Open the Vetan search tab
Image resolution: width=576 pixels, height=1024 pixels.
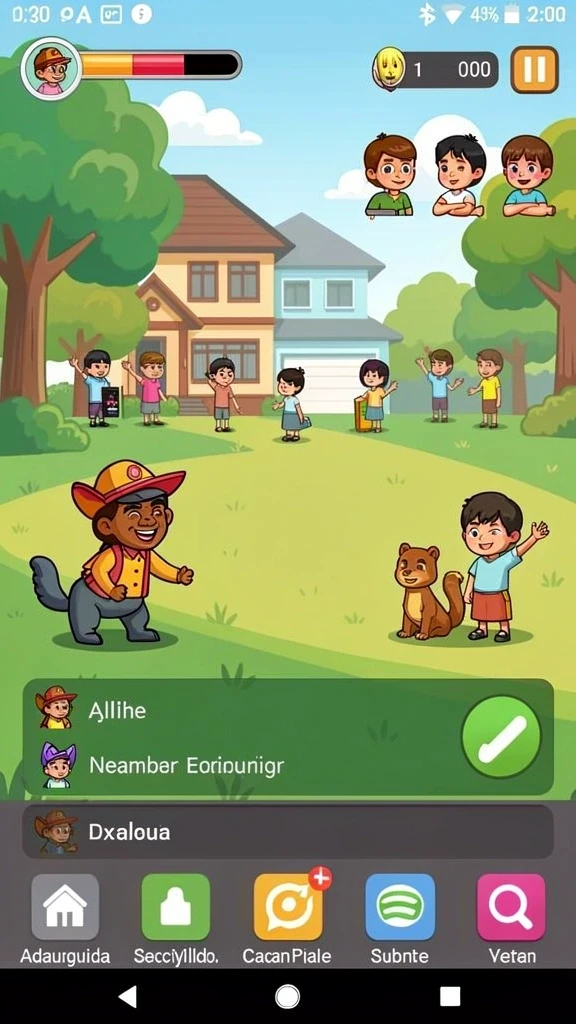511,920
